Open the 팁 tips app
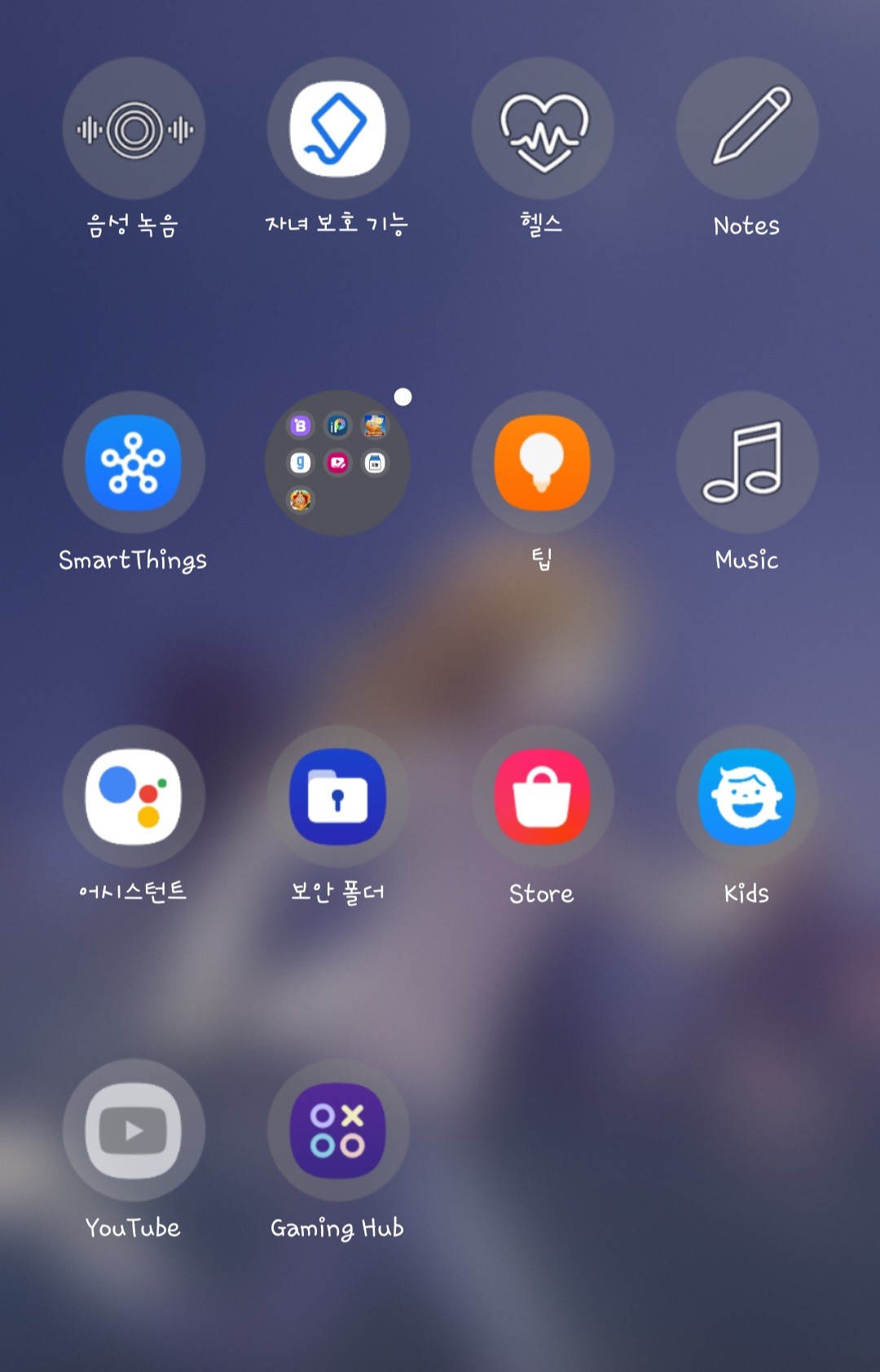880x1372 pixels. [543, 463]
